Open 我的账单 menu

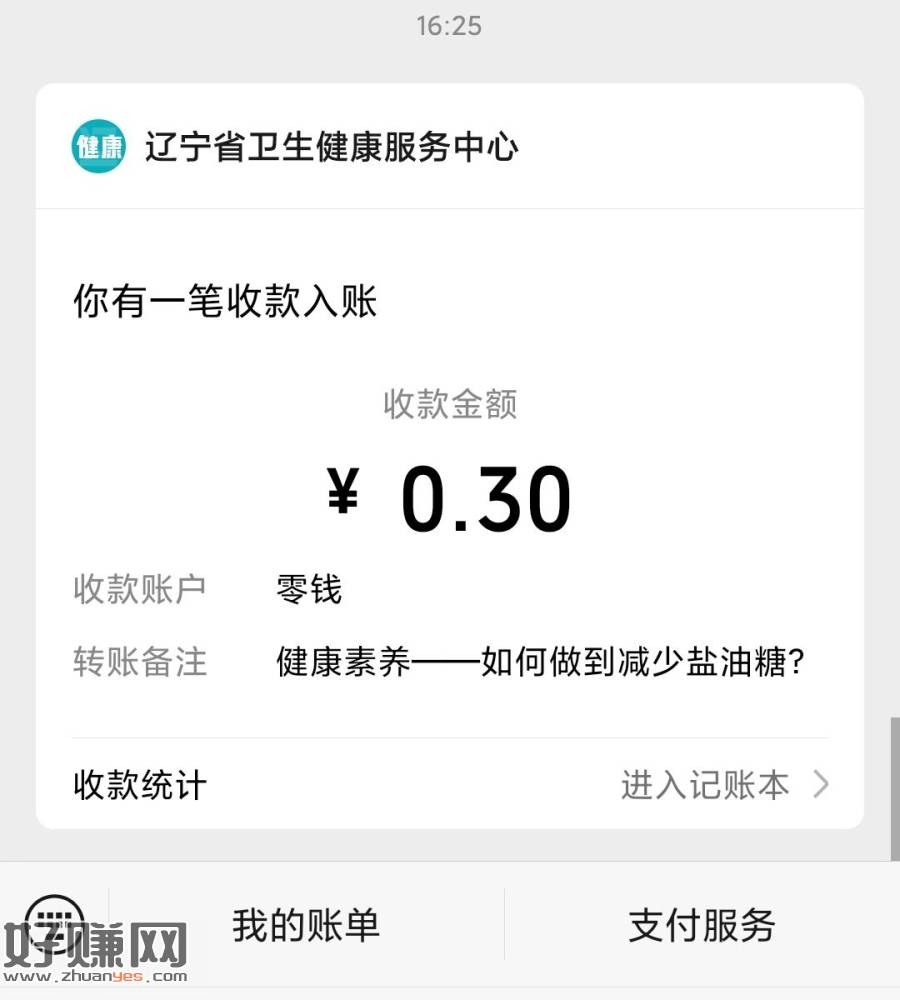pos(306,925)
